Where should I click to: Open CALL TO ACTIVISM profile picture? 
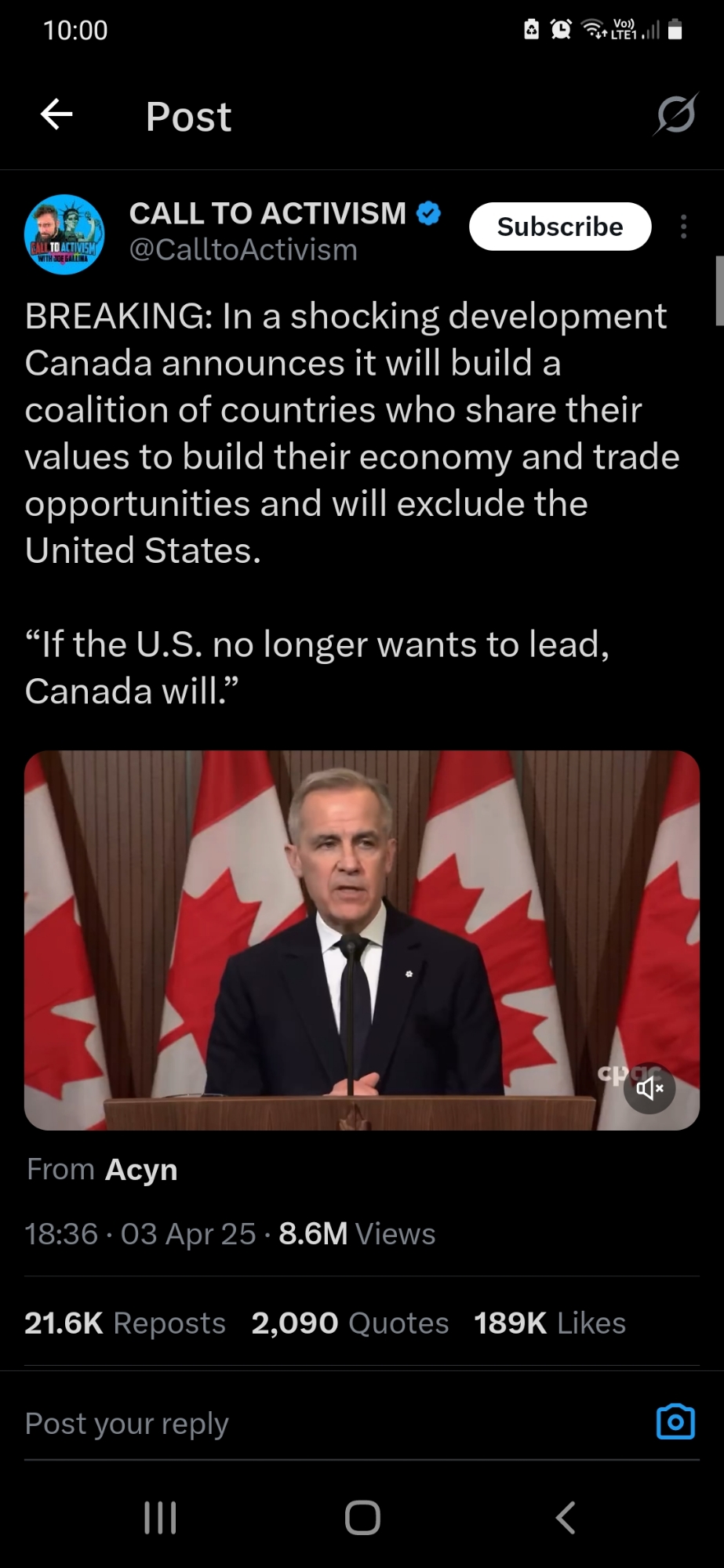64,234
